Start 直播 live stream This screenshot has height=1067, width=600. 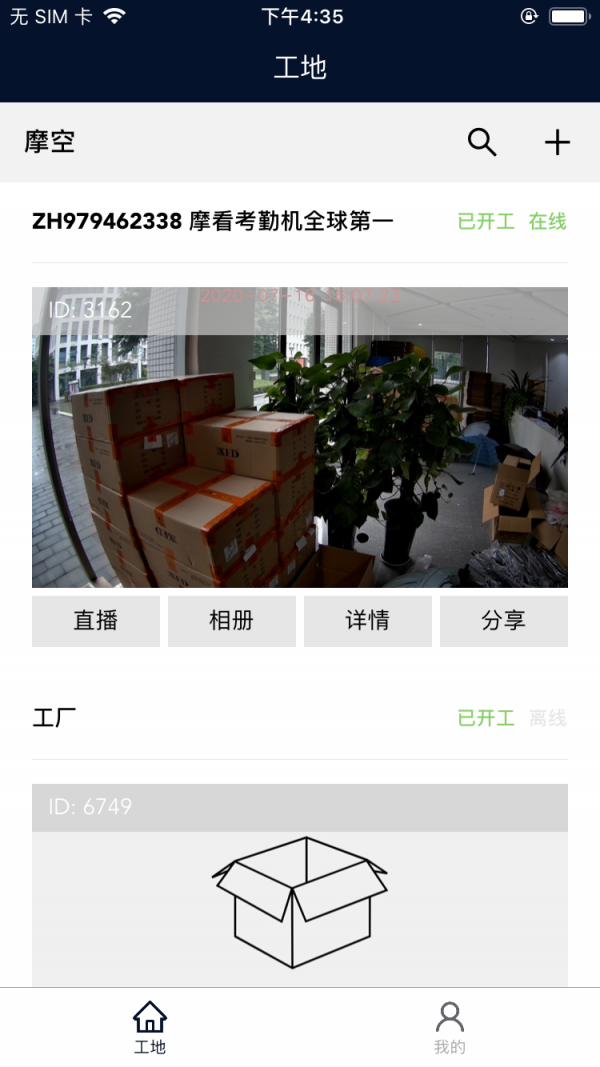[96, 621]
